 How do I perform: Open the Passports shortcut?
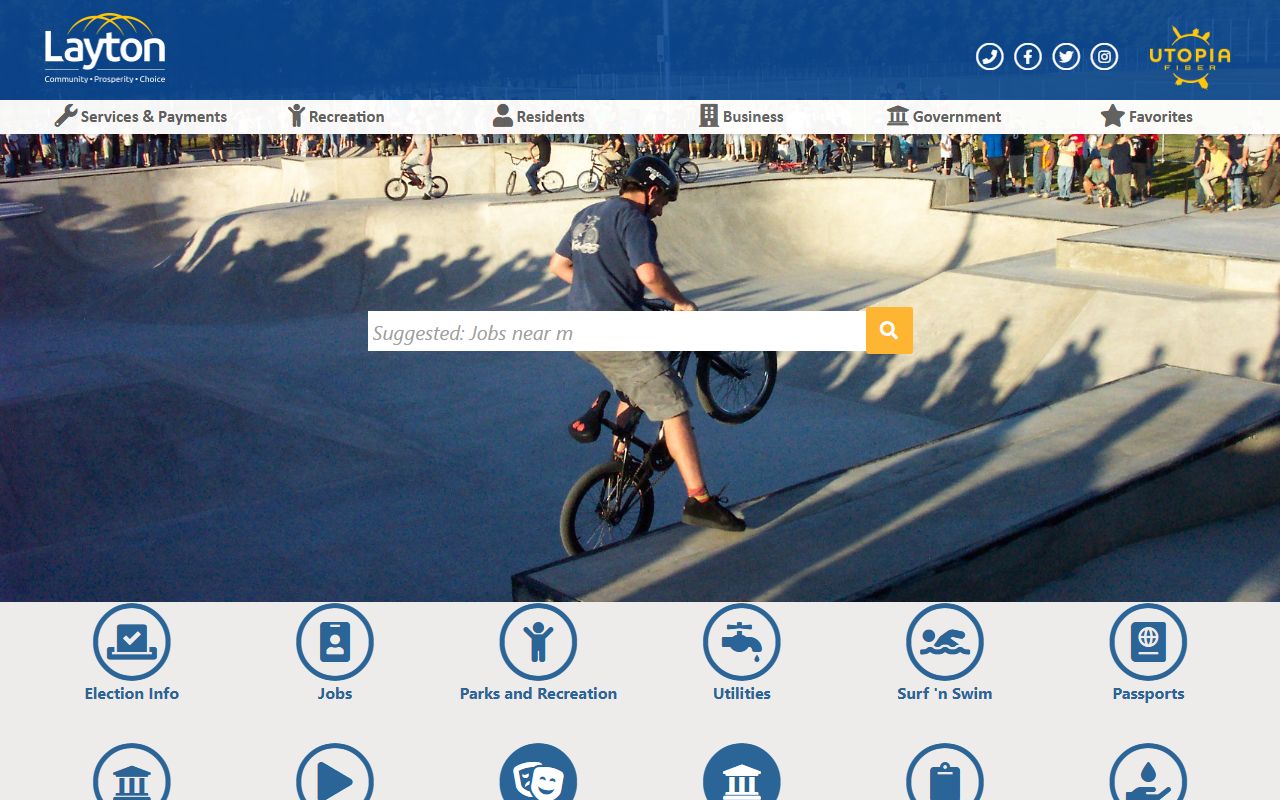tap(1148, 653)
